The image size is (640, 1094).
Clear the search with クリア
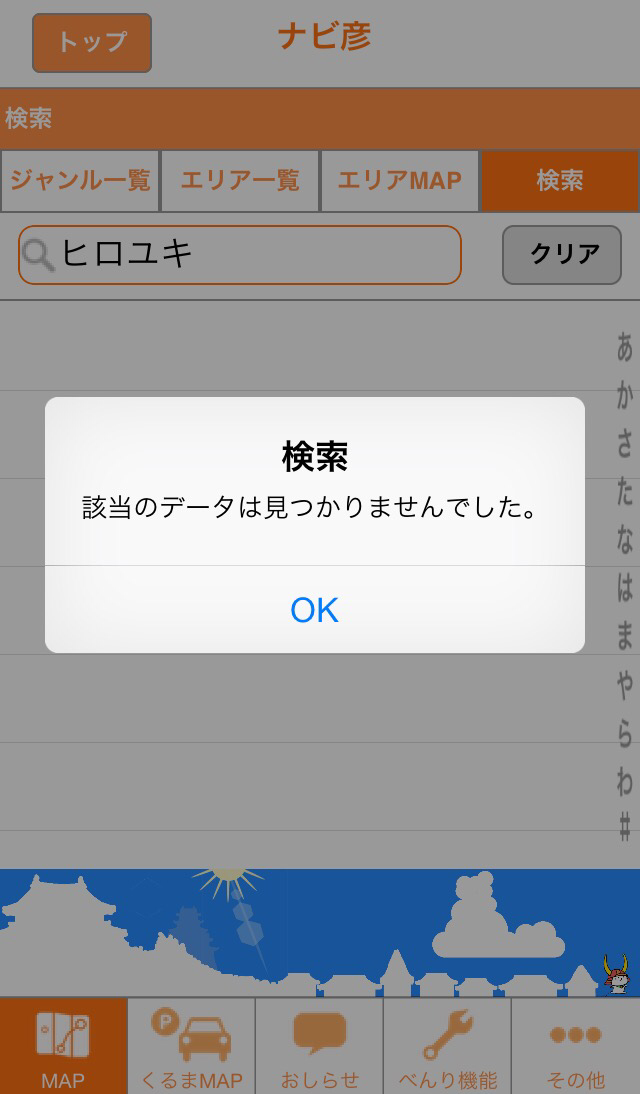tap(562, 255)
